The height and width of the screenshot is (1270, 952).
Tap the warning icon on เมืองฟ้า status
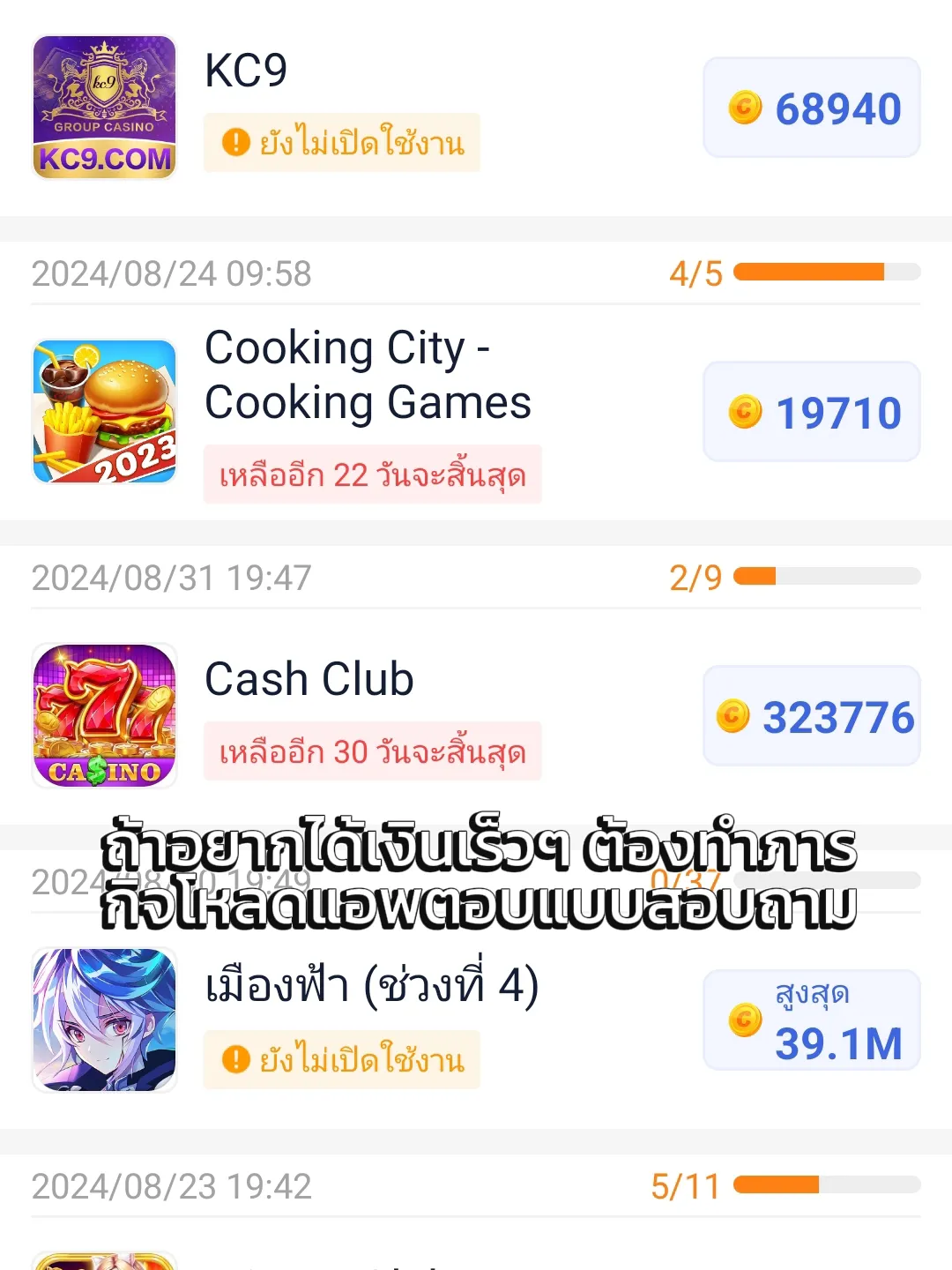click(x=234, y=1060)
